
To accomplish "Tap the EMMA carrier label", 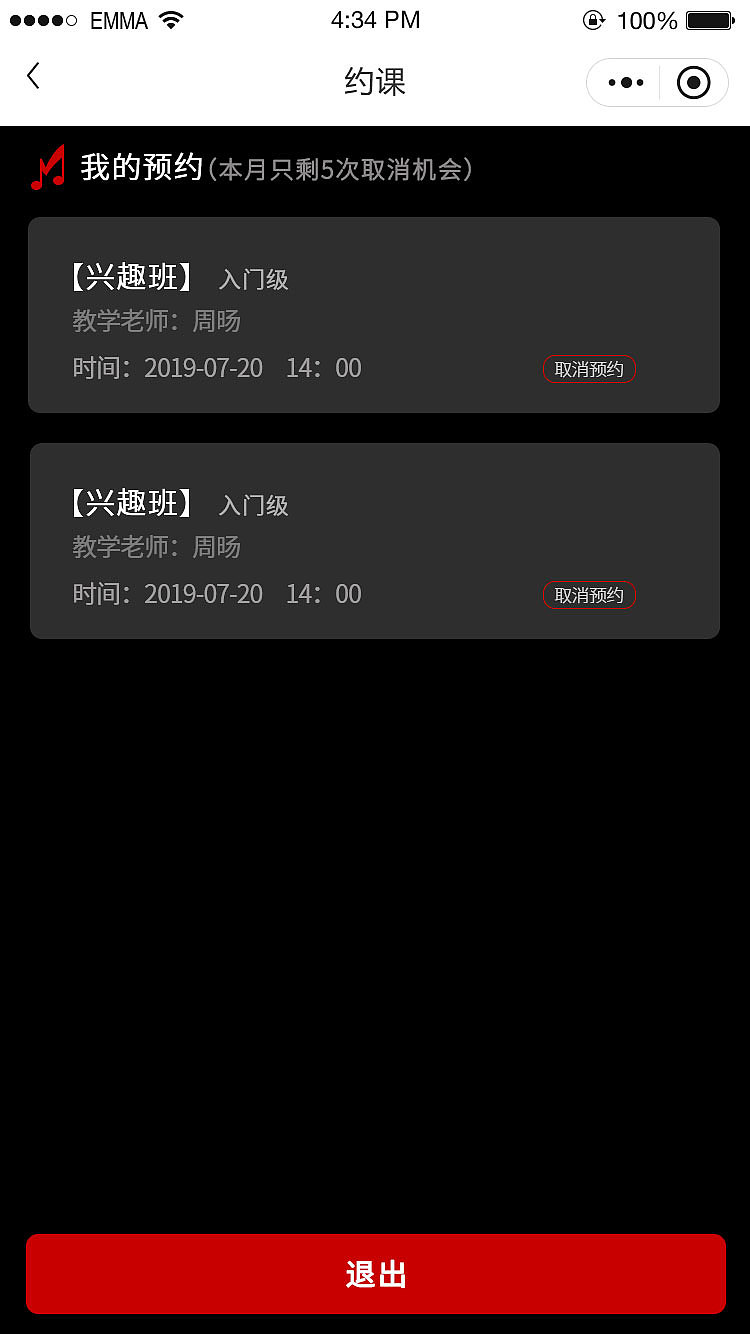I will 118,19.
